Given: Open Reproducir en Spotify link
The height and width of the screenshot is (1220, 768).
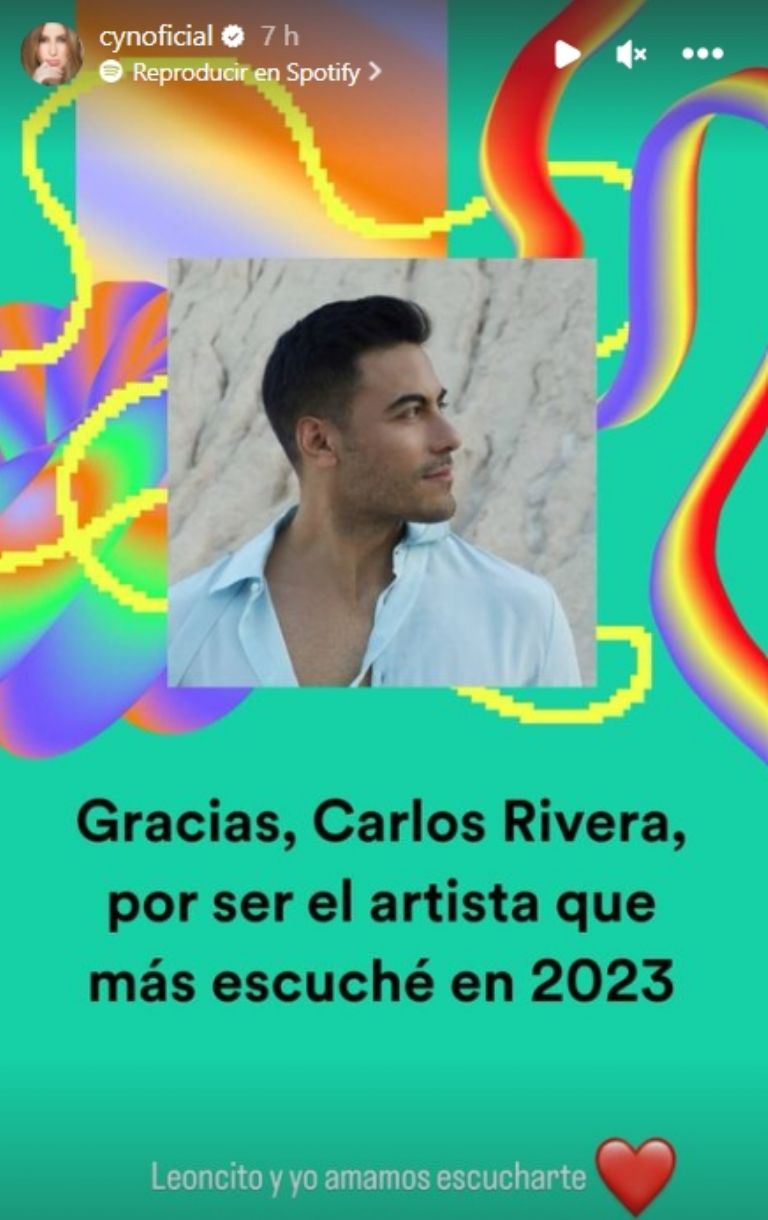Looking at the screenshot, I should click(x=245, y=72).
